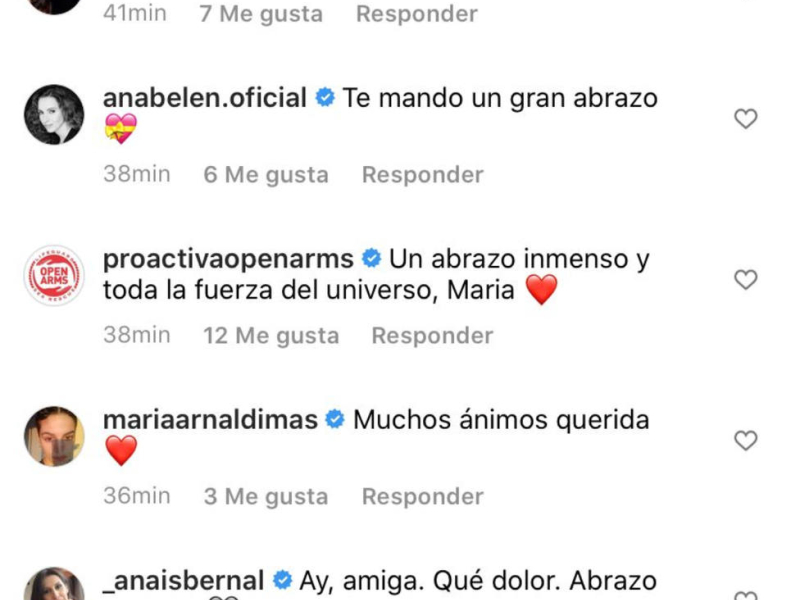Open mariaarnaldimas profile from username

[210, 420]
